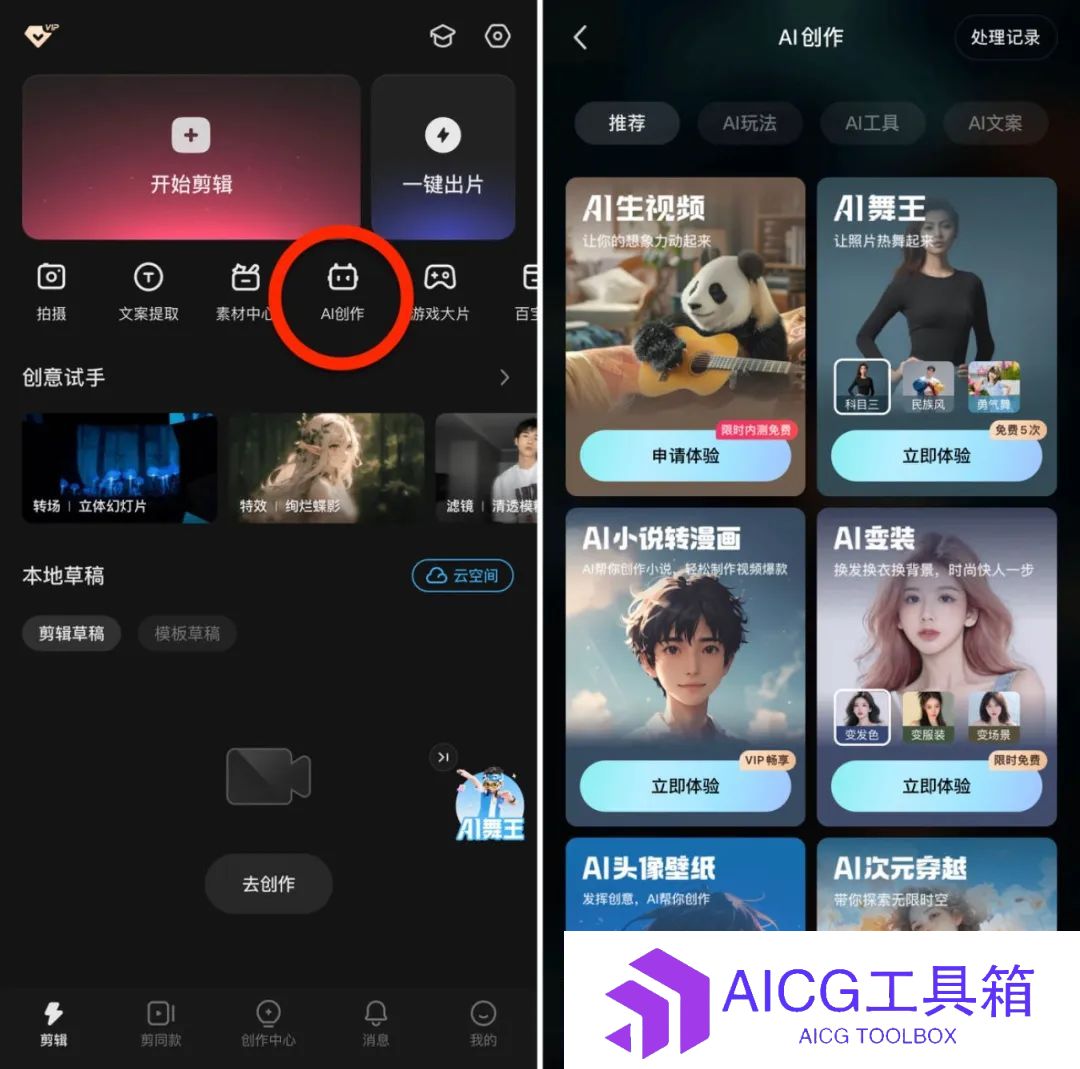Viewport: 1080px width, 1069px height.
Task: Open 文案提取 tool
Action: 148,292
